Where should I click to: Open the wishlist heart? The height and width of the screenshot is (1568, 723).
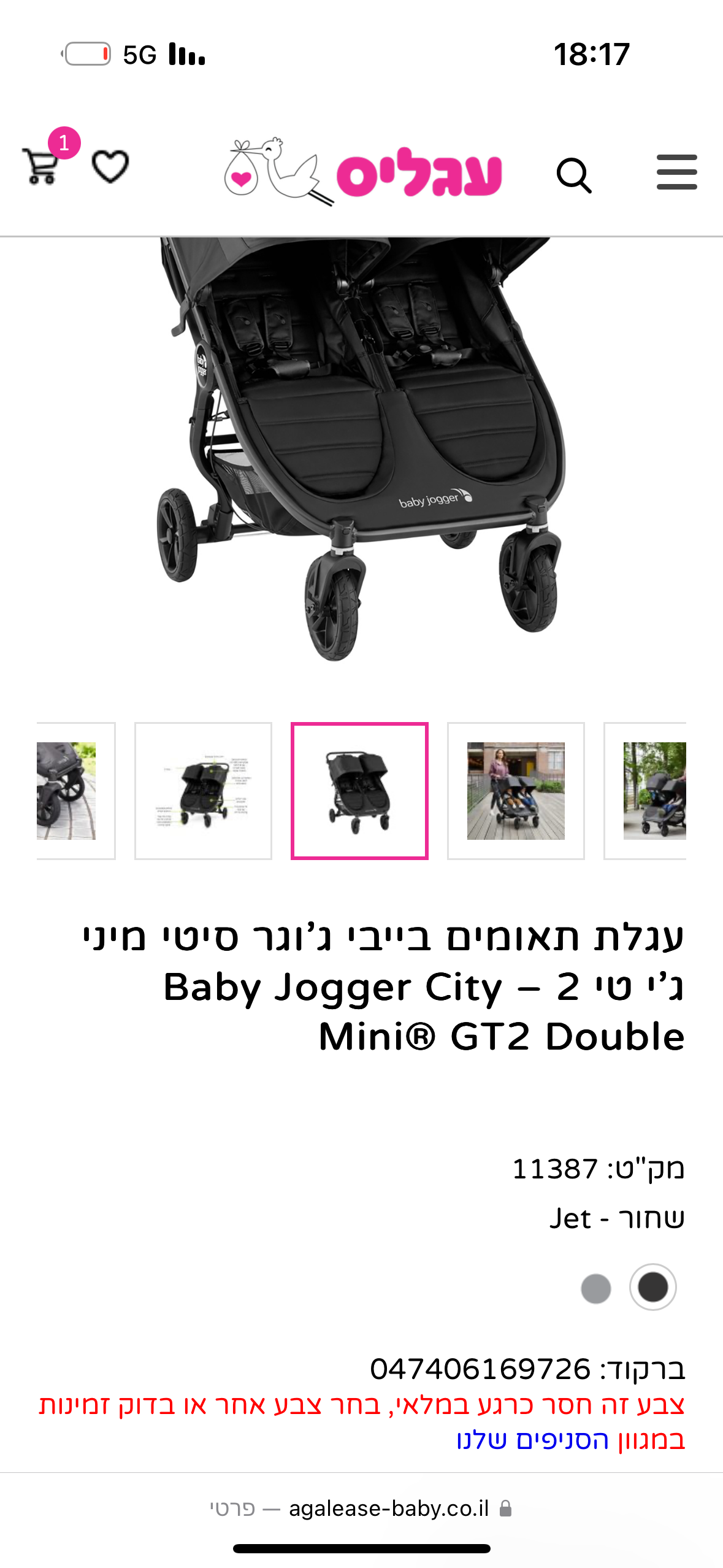coord(110,167)
